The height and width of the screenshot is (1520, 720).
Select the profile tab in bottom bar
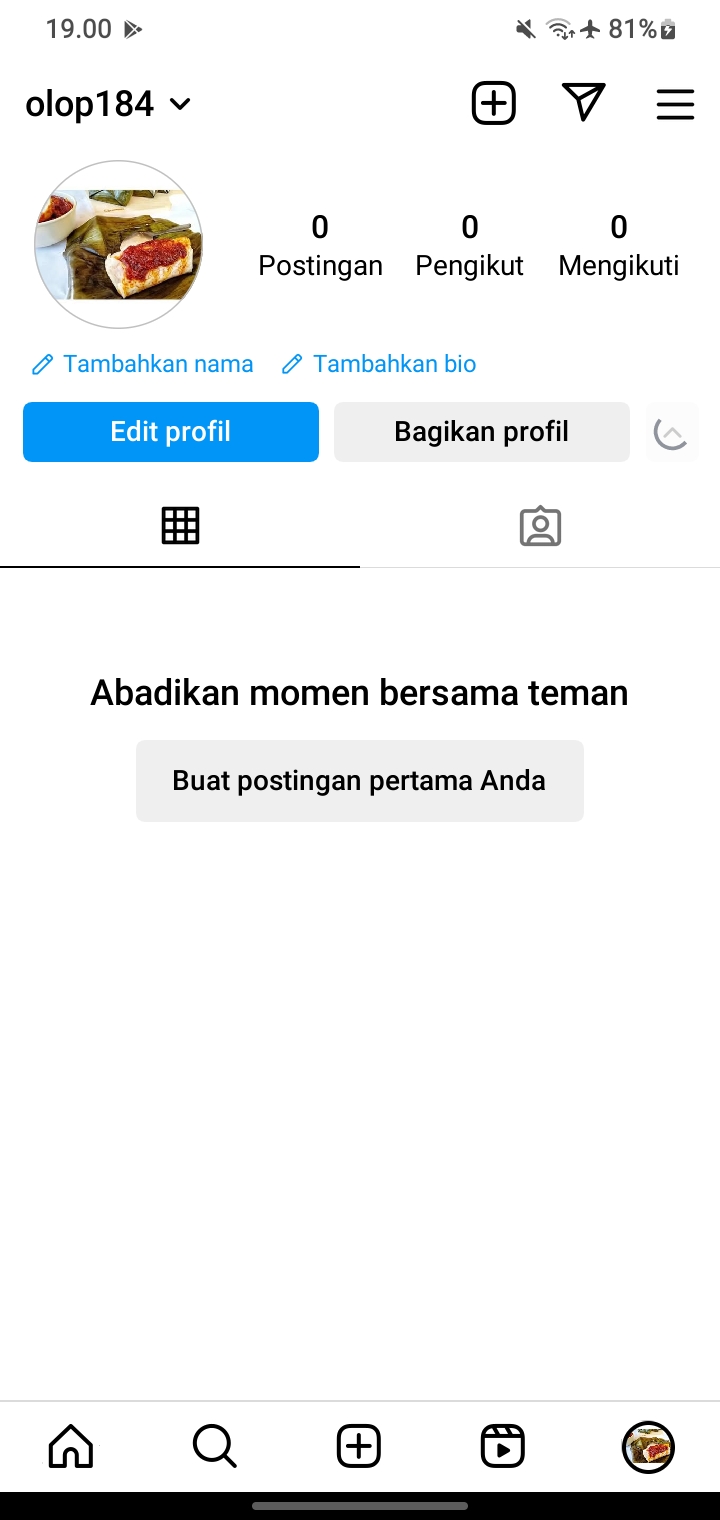click(x=648, y=1447)
